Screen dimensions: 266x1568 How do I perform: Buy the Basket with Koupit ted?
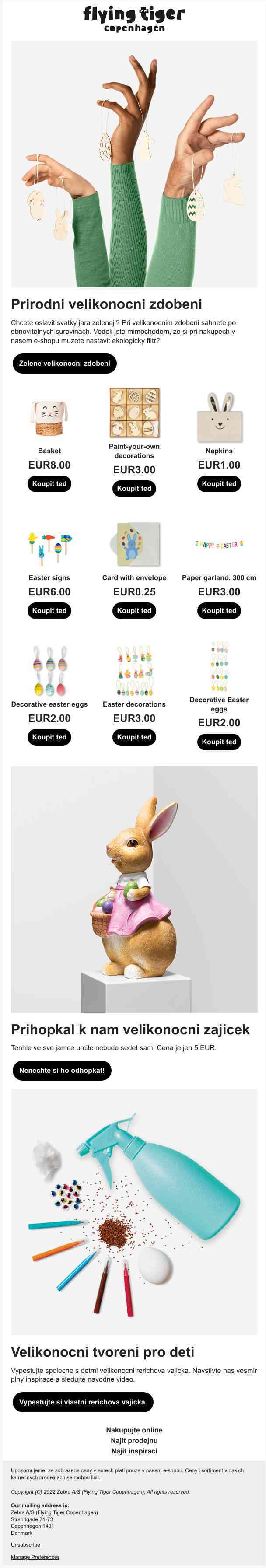pos(49,484)
